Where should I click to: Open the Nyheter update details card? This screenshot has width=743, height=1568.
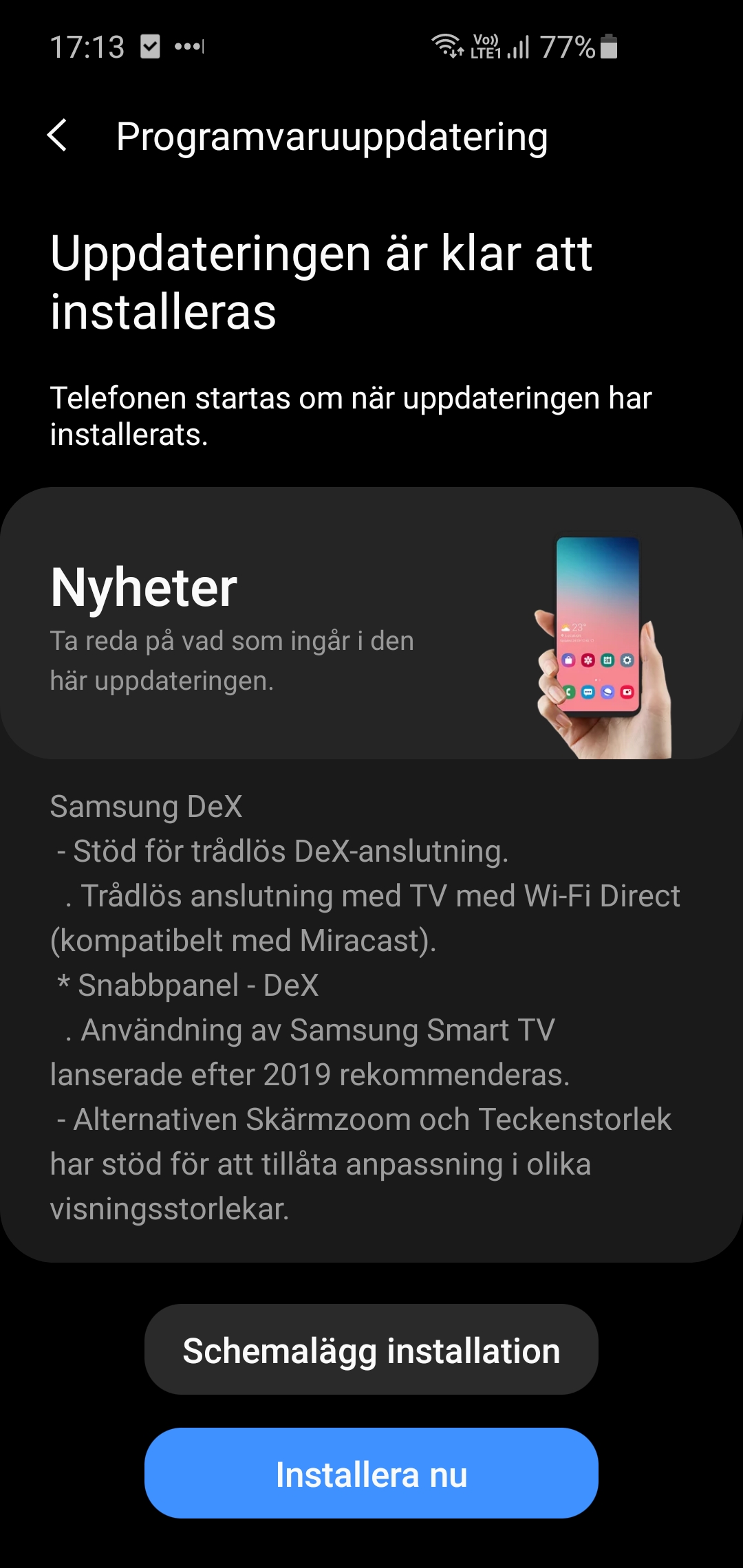pos(371,623)
